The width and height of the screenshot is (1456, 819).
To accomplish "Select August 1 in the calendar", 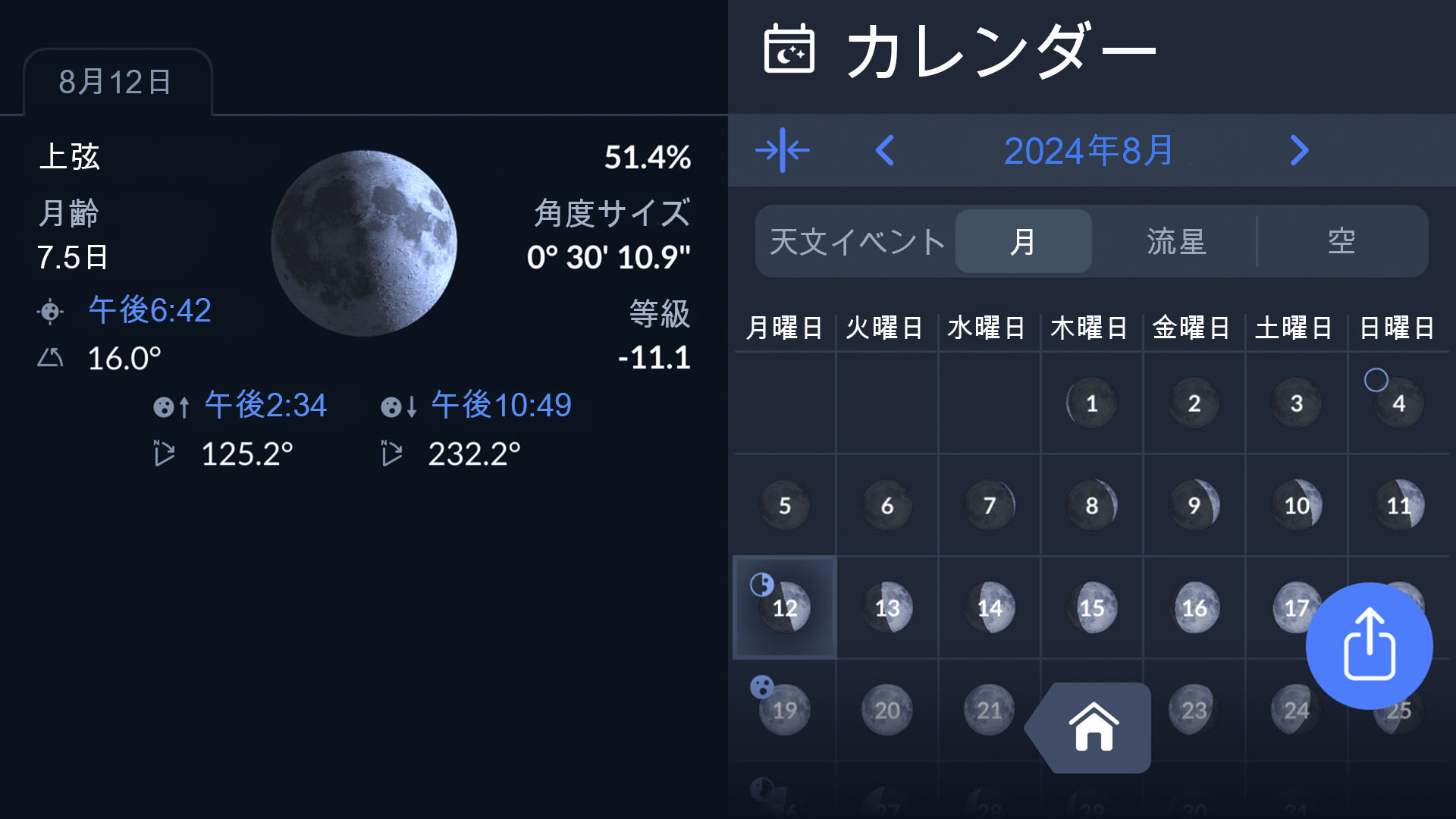I will point(1091,403).
